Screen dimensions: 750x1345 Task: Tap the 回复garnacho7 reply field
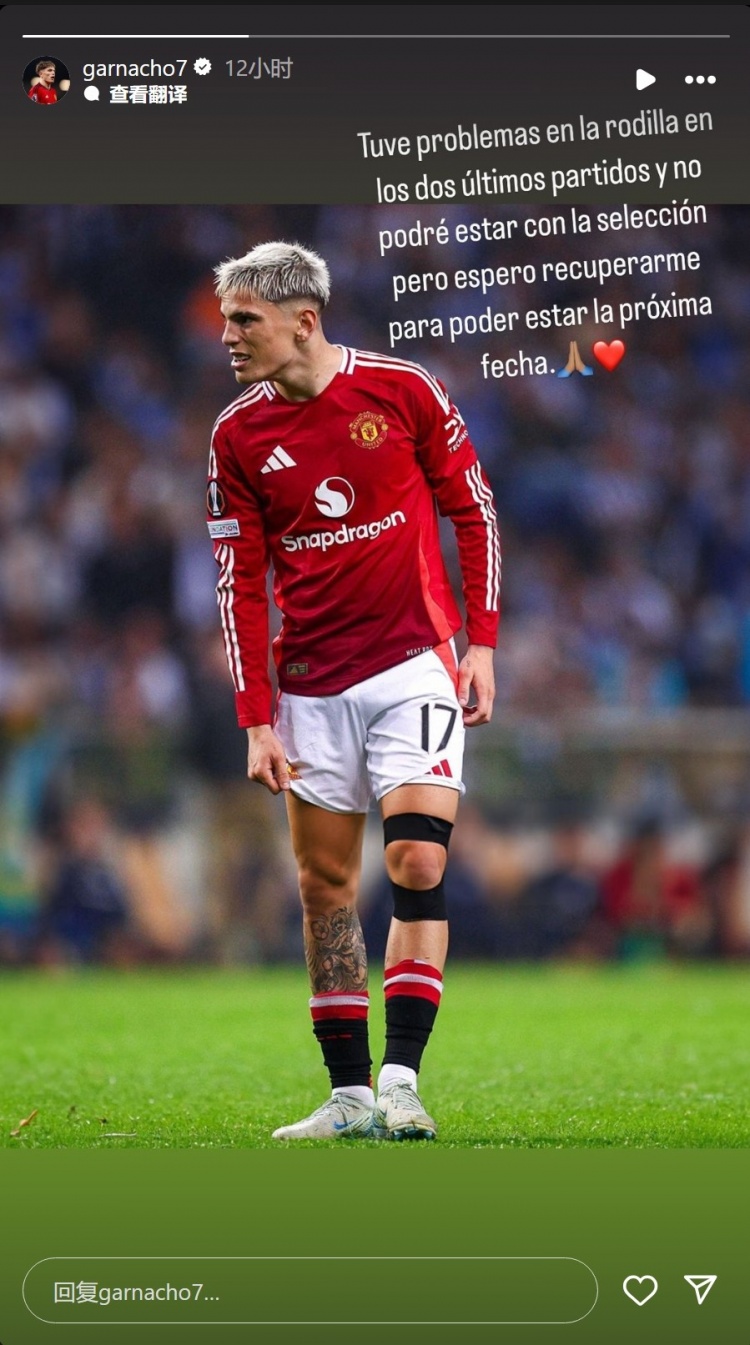310,1291
